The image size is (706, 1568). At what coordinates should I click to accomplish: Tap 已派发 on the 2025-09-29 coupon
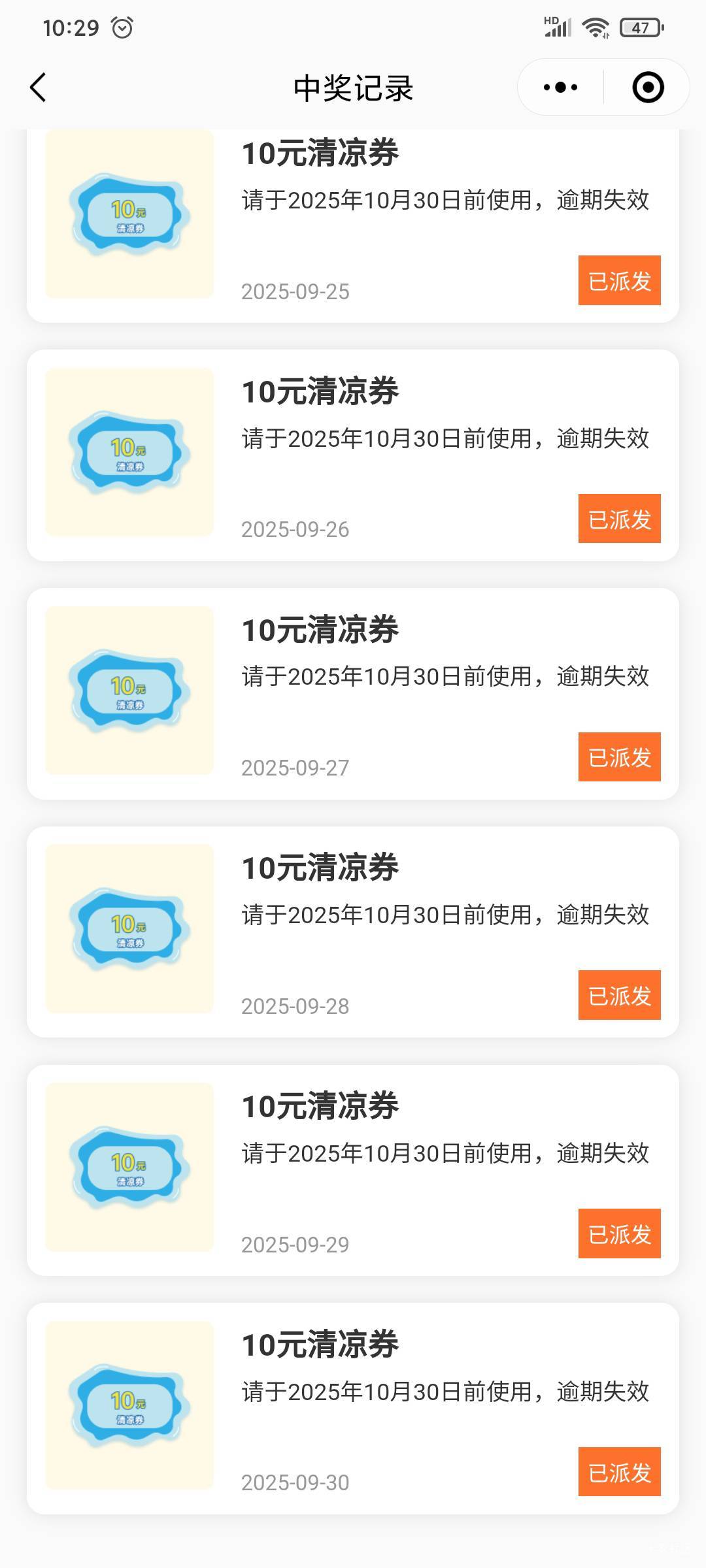[619, 1233]
